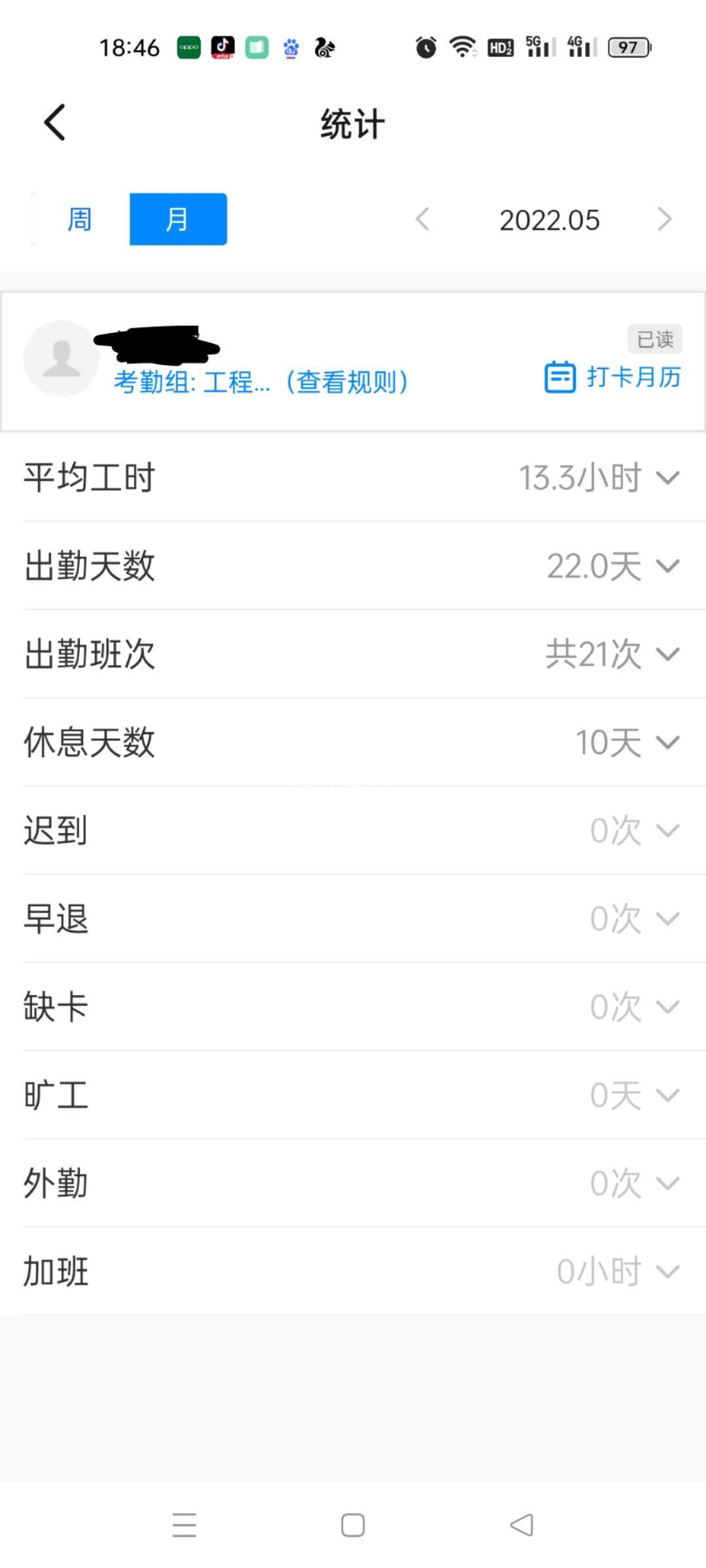
Task: Tap the system home button
Action: pos(353,1526)
